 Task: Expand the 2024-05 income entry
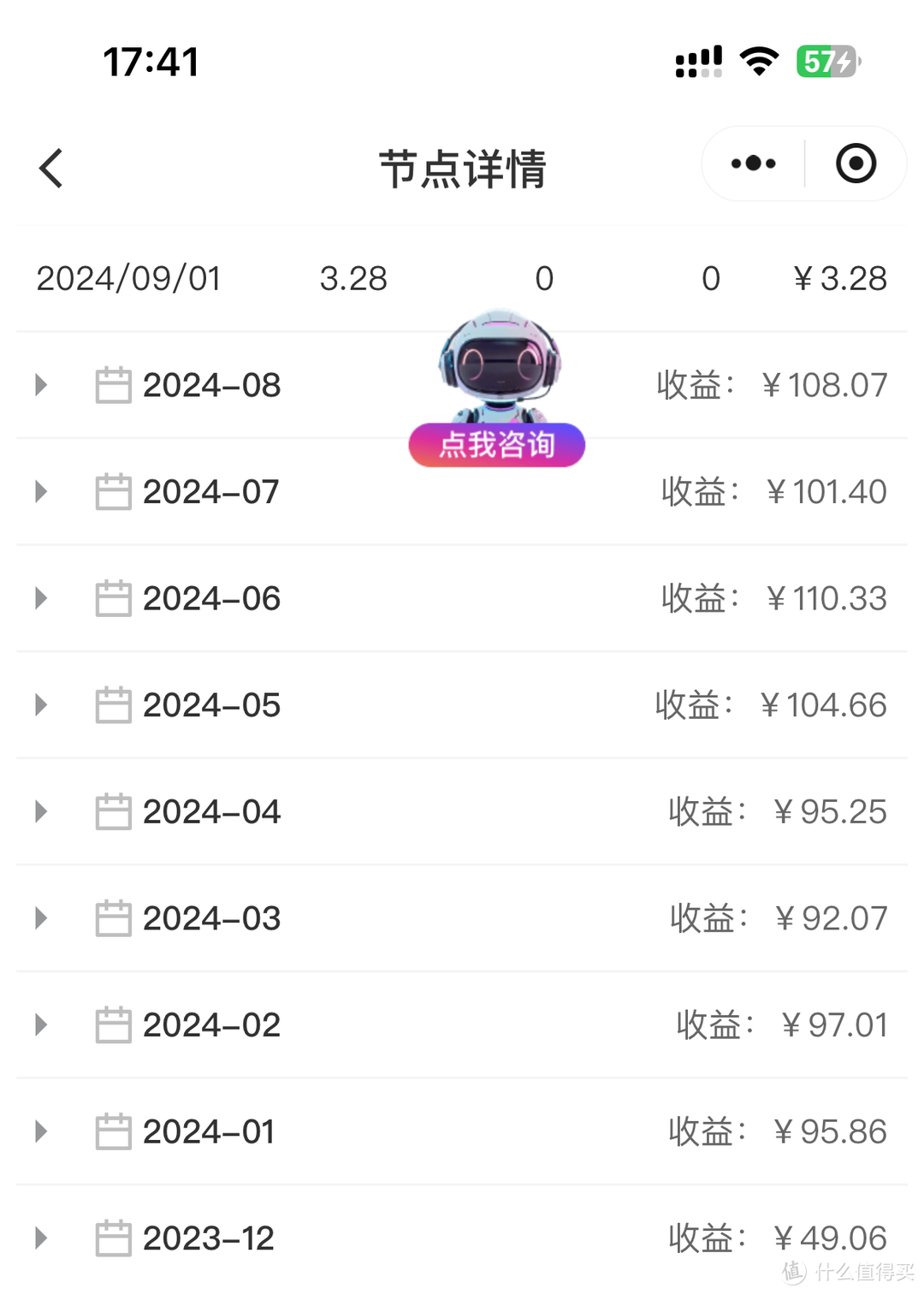[39, 704]
